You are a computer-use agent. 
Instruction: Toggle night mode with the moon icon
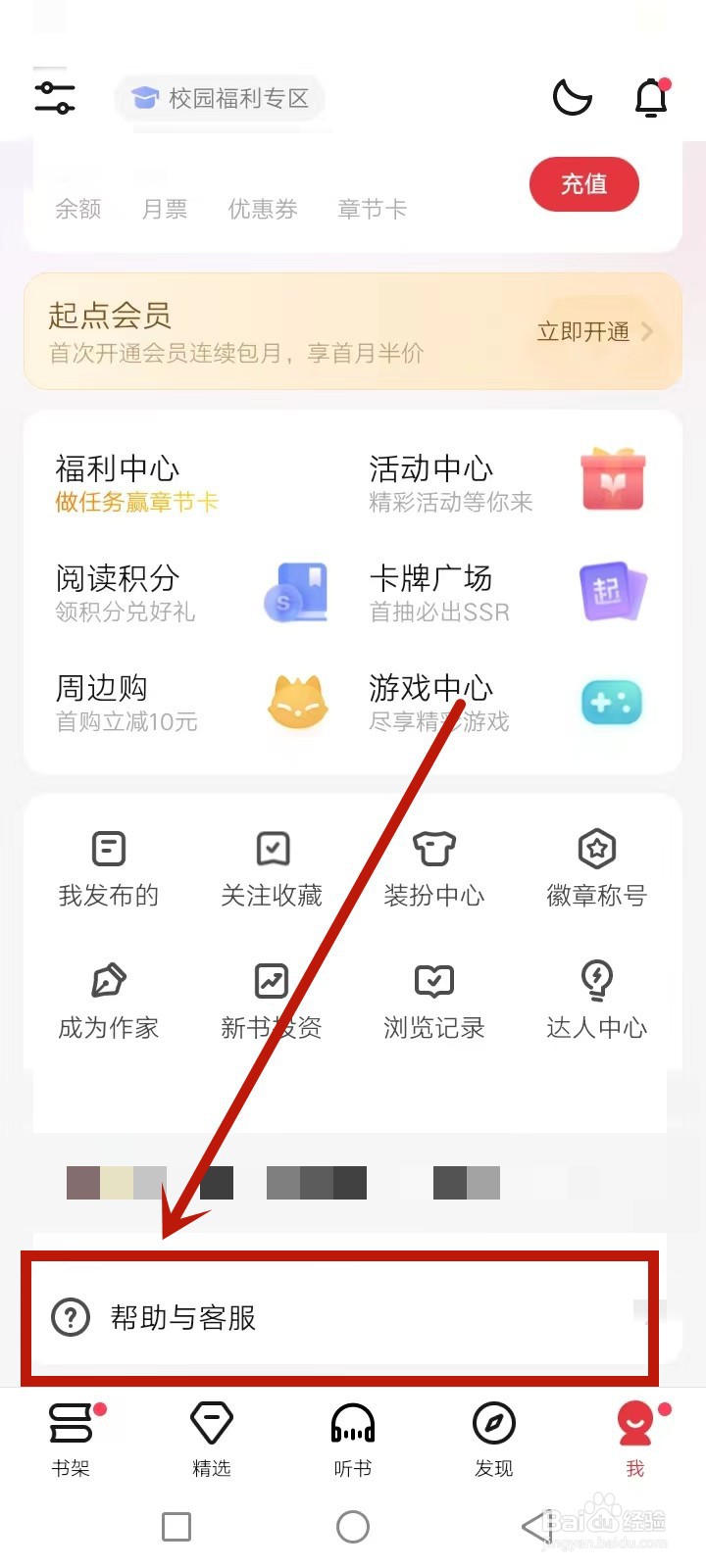[572, 98]
